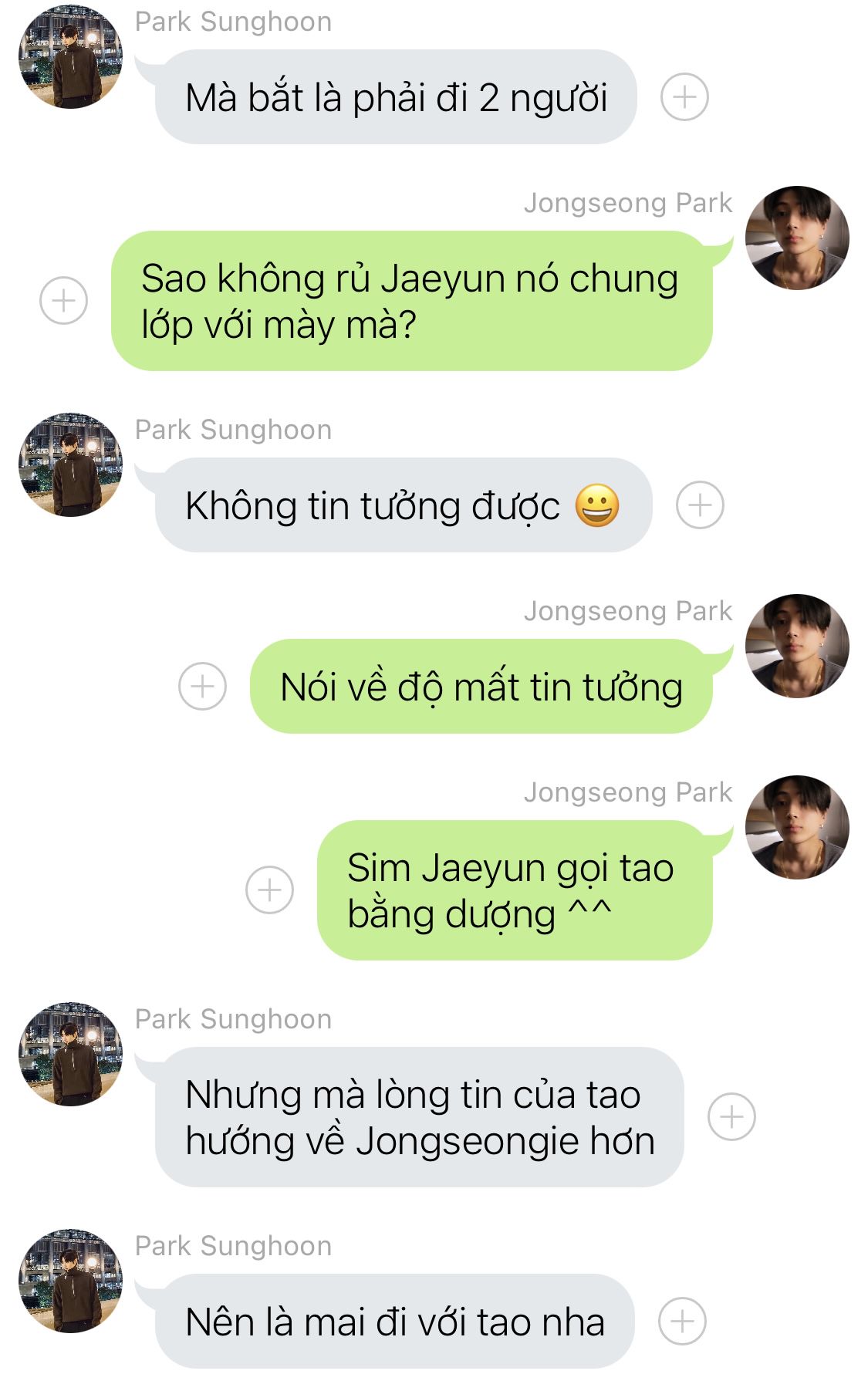Tap plus icon beside "Không tin tưởng được"
Viewport: 868px width, 1391px height.
tap(700, 505)
